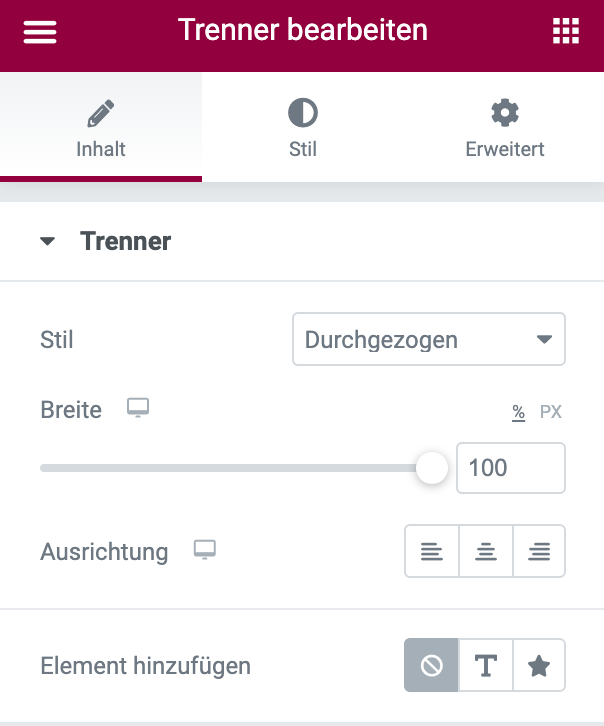Add a text element to the divider

(486, 666)
